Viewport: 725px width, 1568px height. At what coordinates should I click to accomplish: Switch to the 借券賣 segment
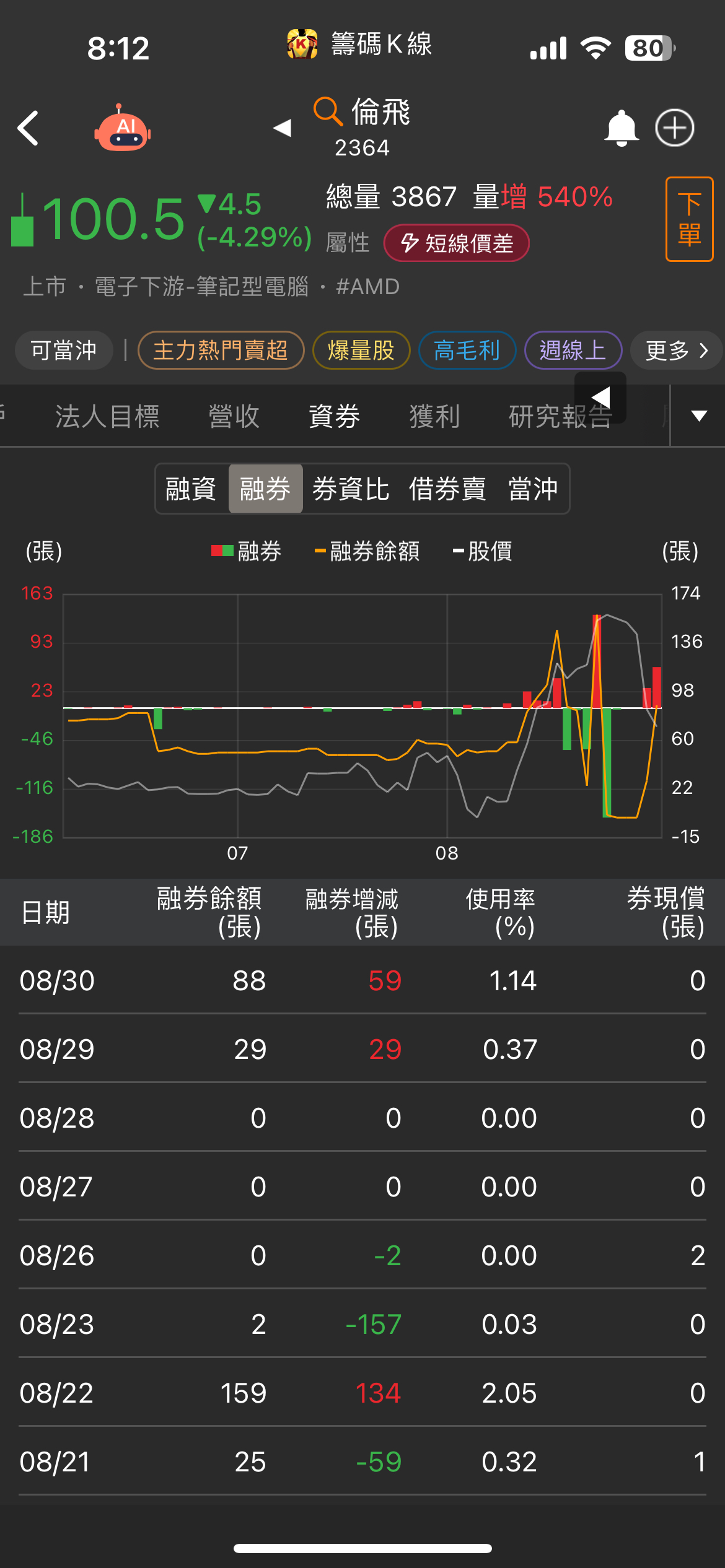447,489
